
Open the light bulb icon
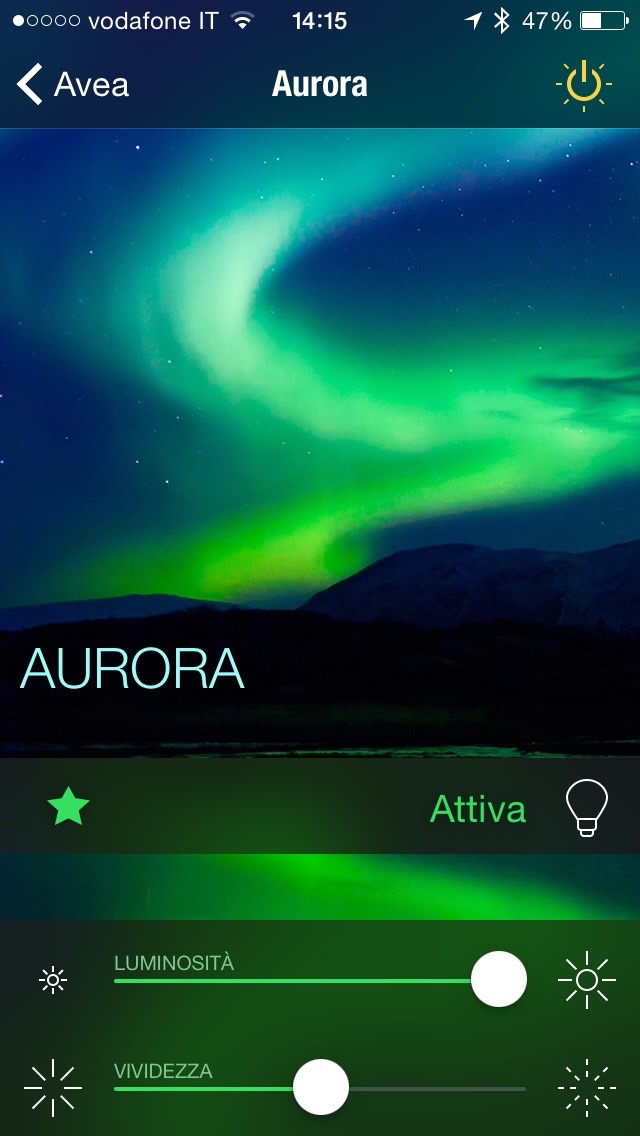587,808
